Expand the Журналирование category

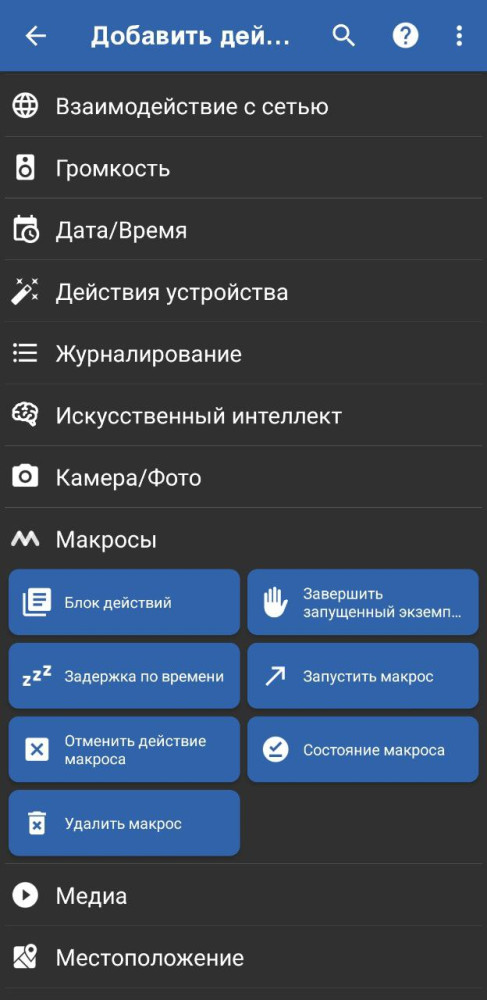click(244, 354)
